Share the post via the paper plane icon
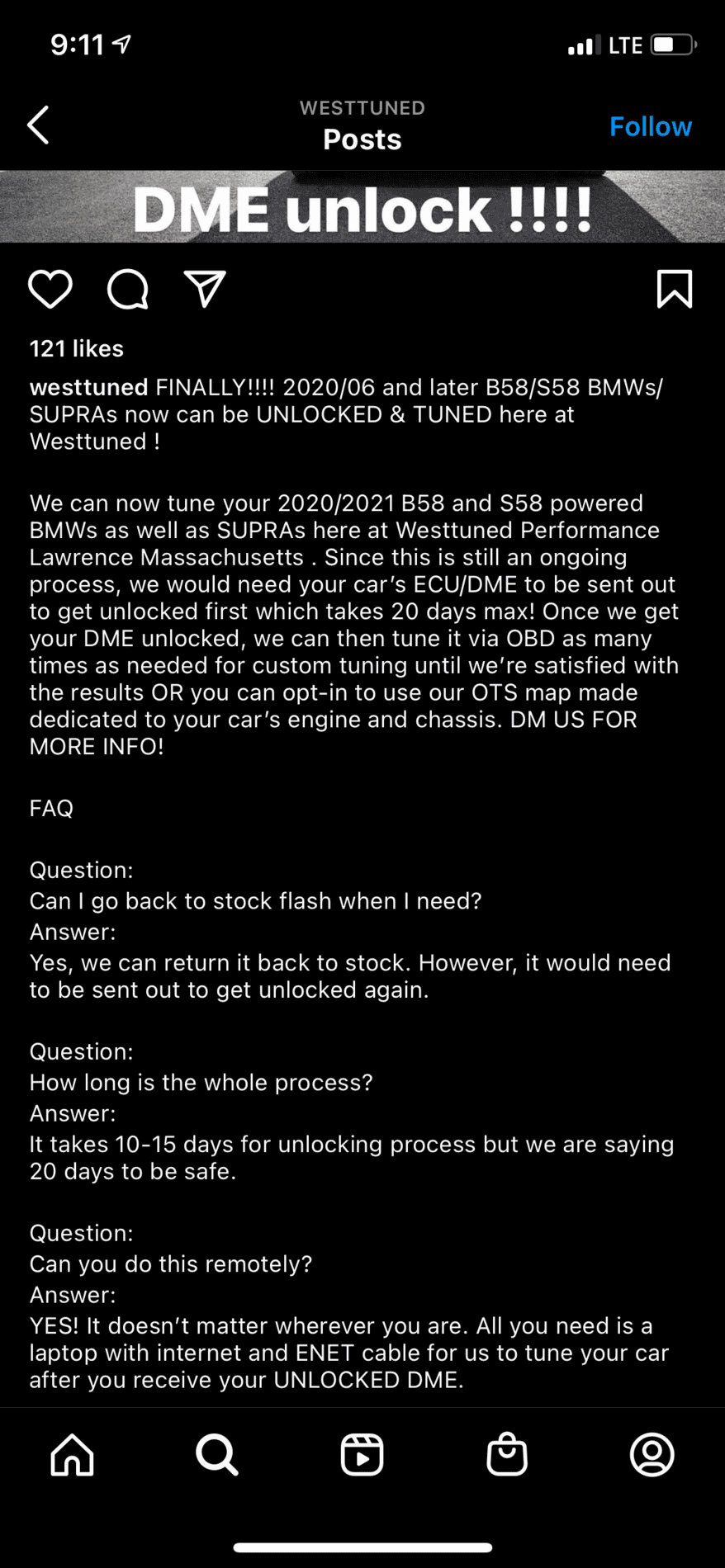Image resolution: width=725 pixels, height=1568 pixels. tap(205, 289)
